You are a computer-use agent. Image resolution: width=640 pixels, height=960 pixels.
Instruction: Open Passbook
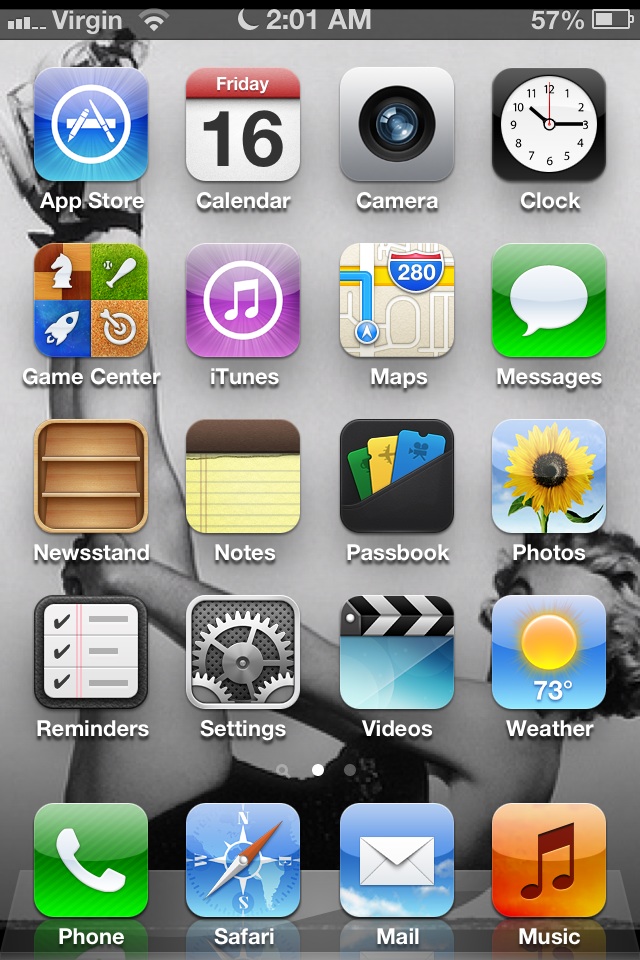(x=397, y=477)
